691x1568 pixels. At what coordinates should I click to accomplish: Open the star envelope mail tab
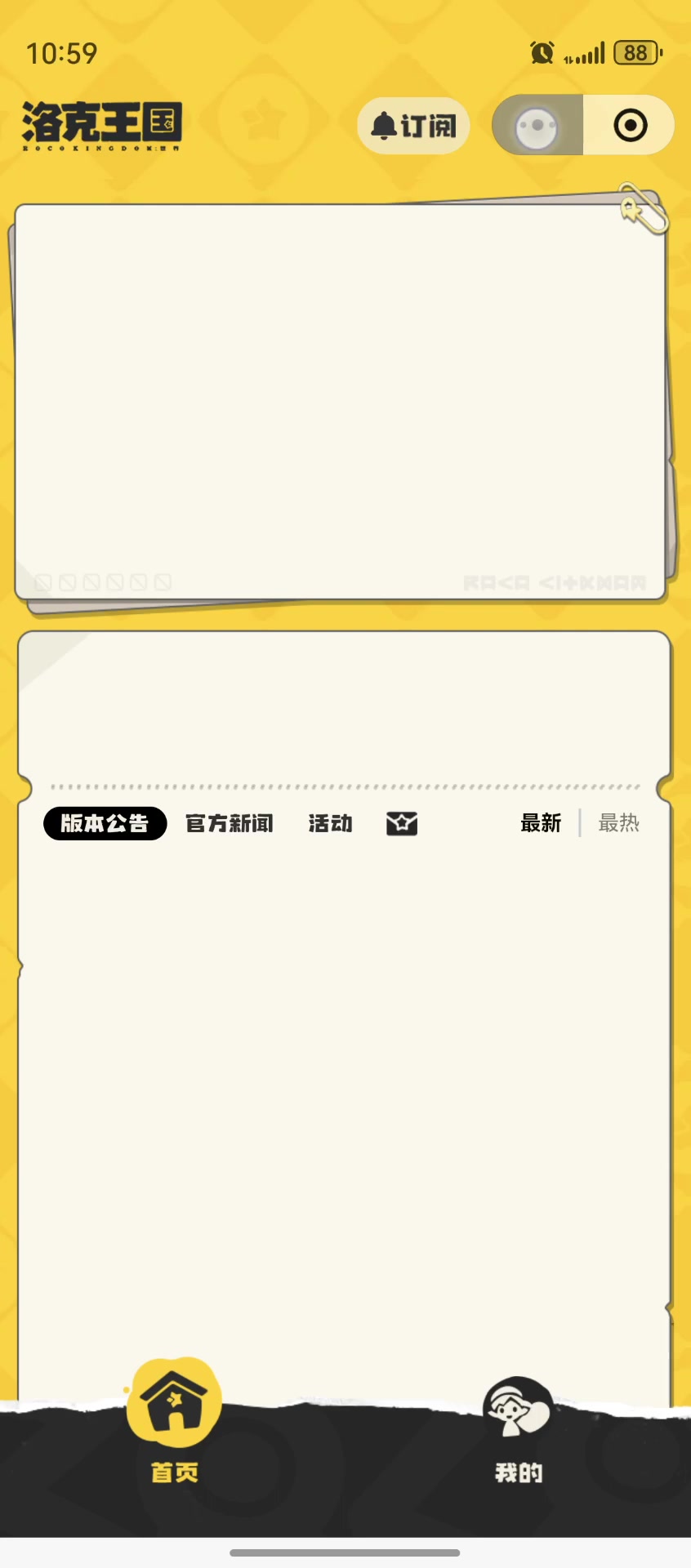(x=402, y=823)
